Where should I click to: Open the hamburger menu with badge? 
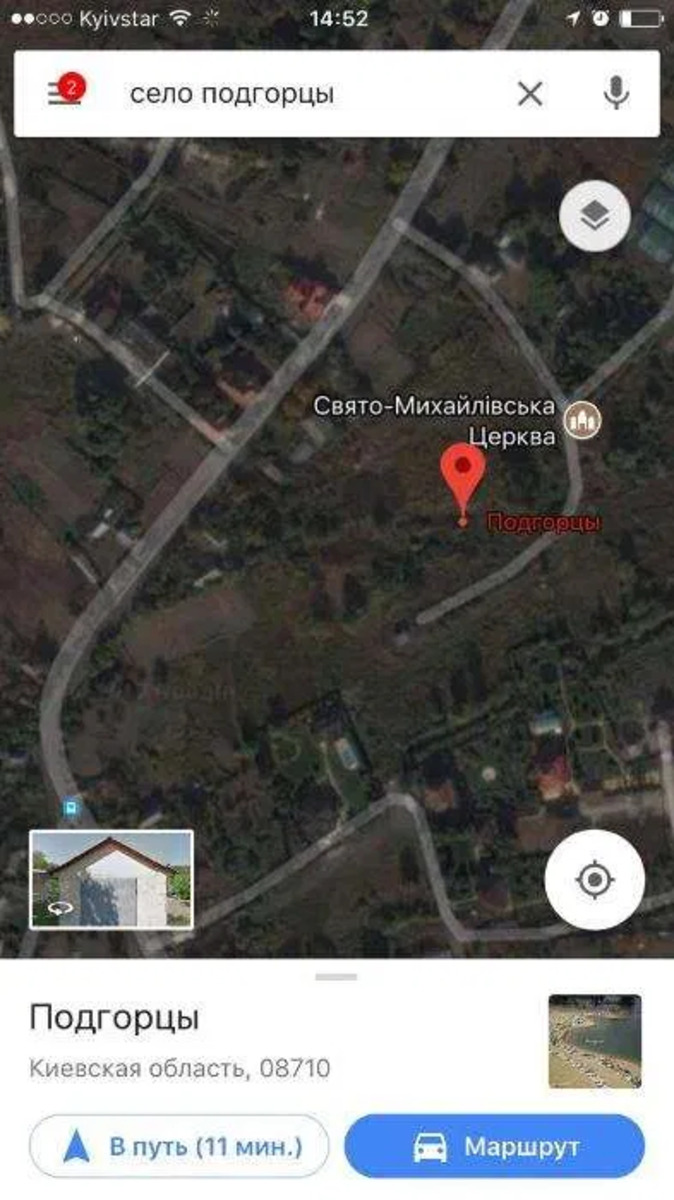click(62, 93)
